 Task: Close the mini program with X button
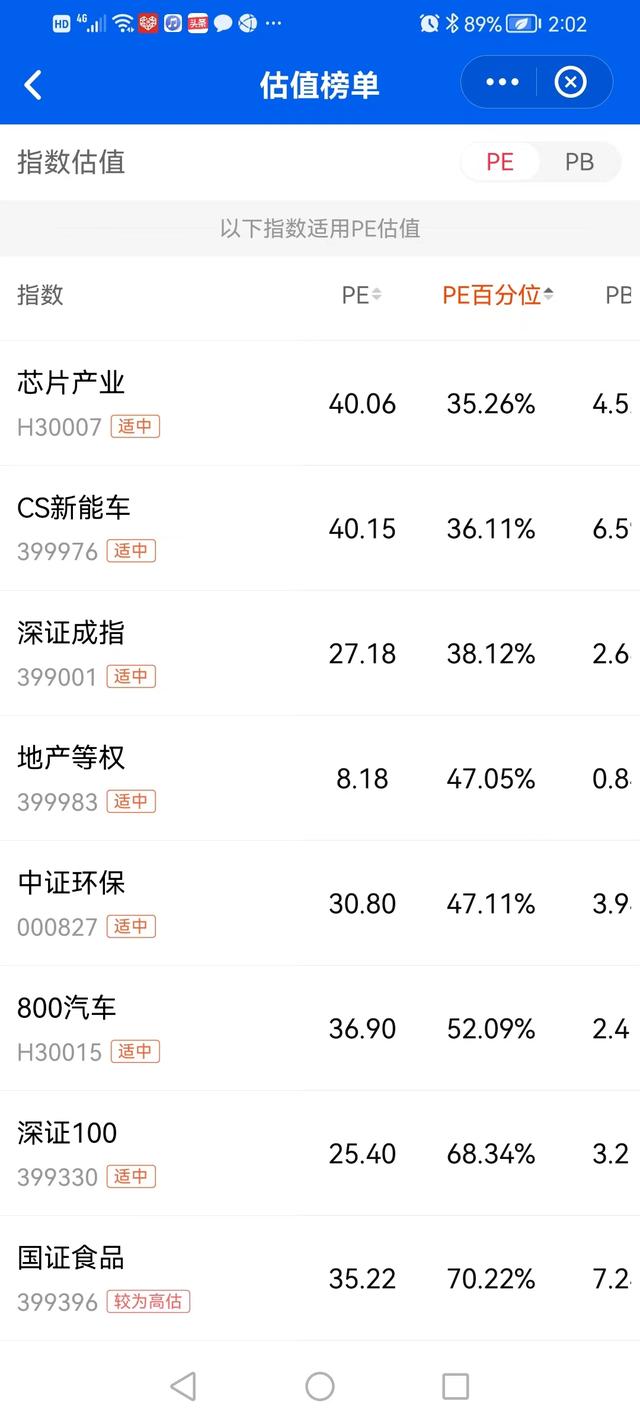pos(570,82)
